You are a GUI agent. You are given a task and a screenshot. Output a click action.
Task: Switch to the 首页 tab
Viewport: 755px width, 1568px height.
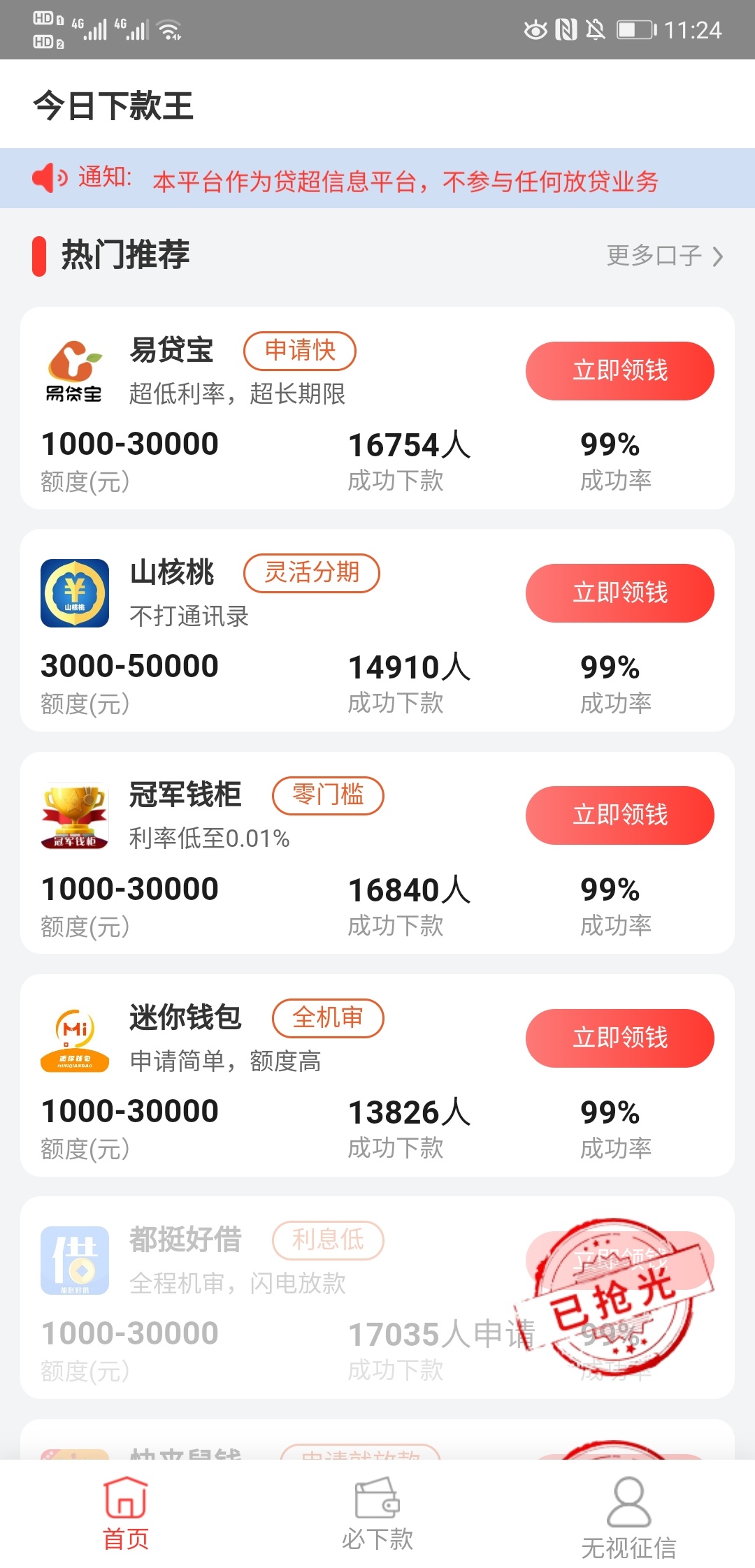(126, 1513)
